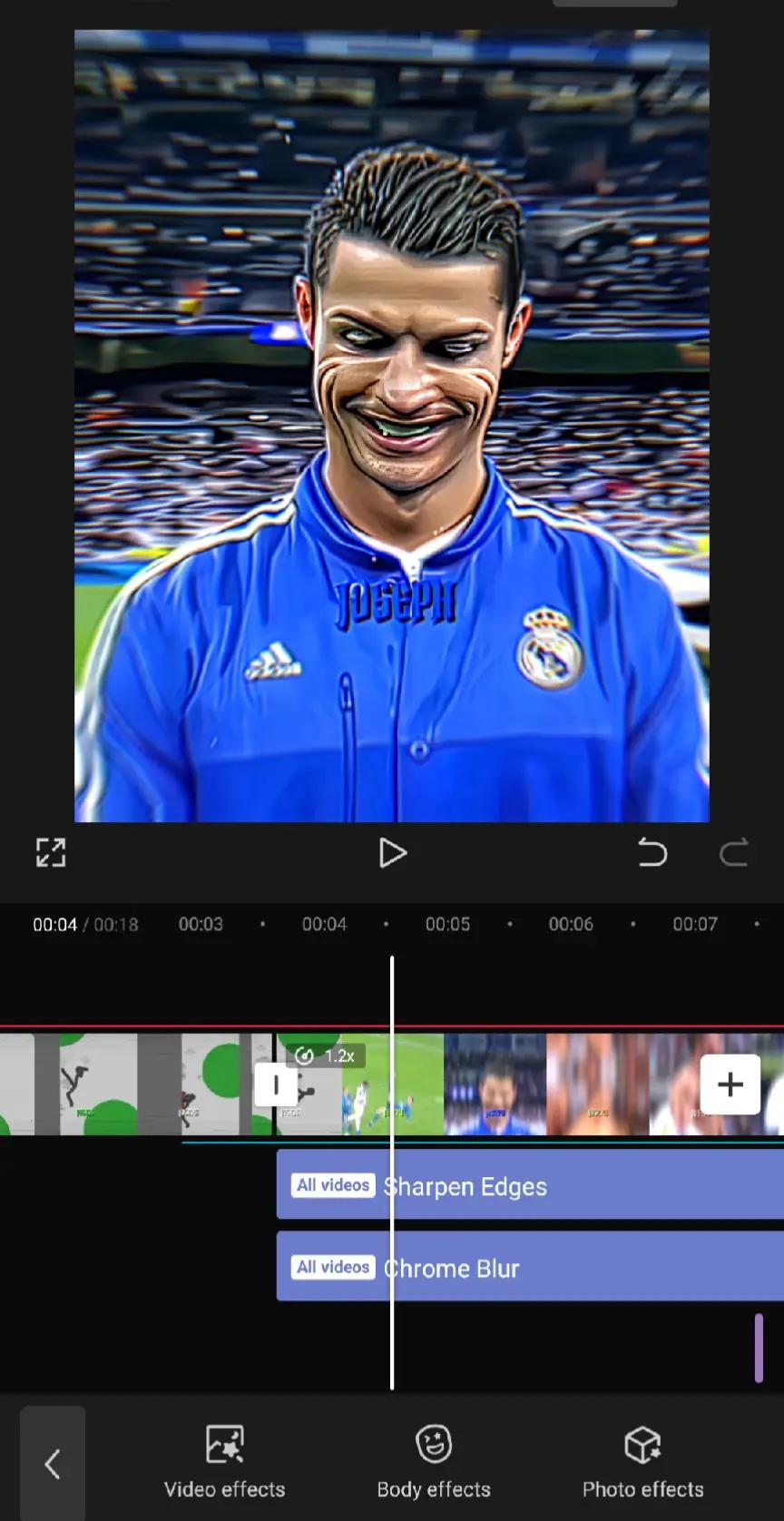Undo the last edit
Image resolution: width=784 pixels, height=1521 pixels.
pos(652,852)
